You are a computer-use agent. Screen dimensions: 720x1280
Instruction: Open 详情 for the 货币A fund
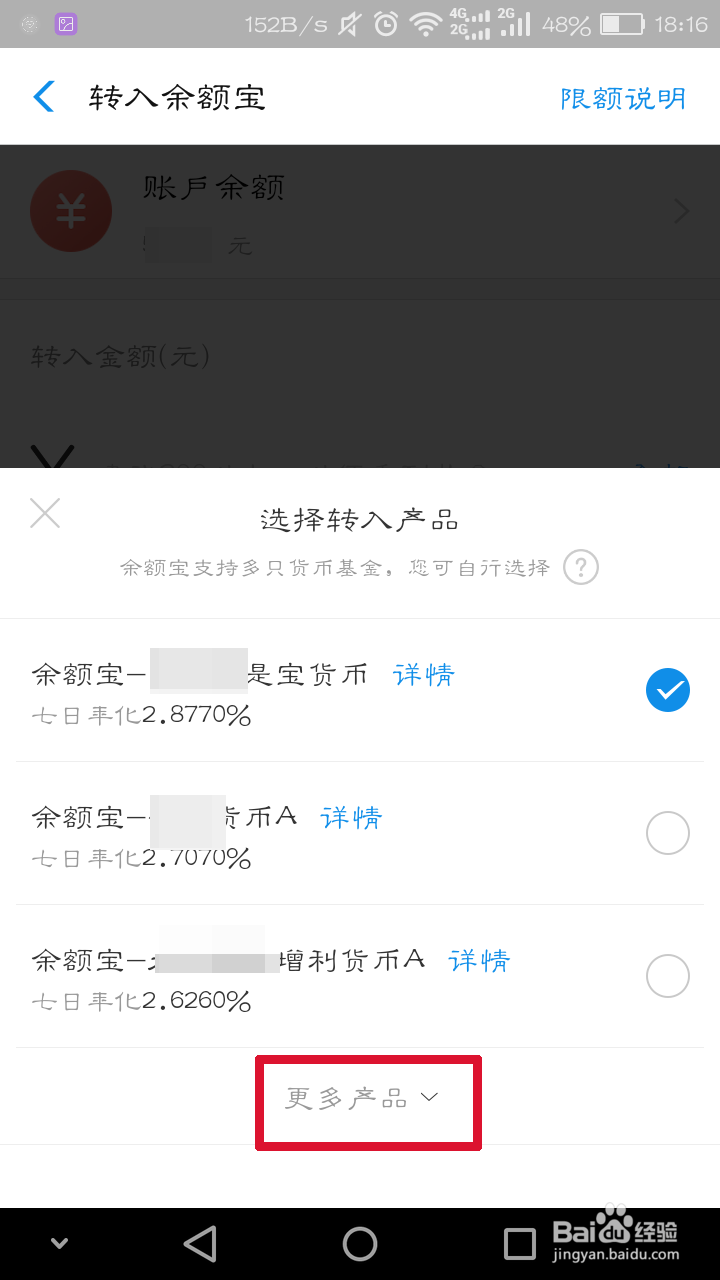[350, 818]
